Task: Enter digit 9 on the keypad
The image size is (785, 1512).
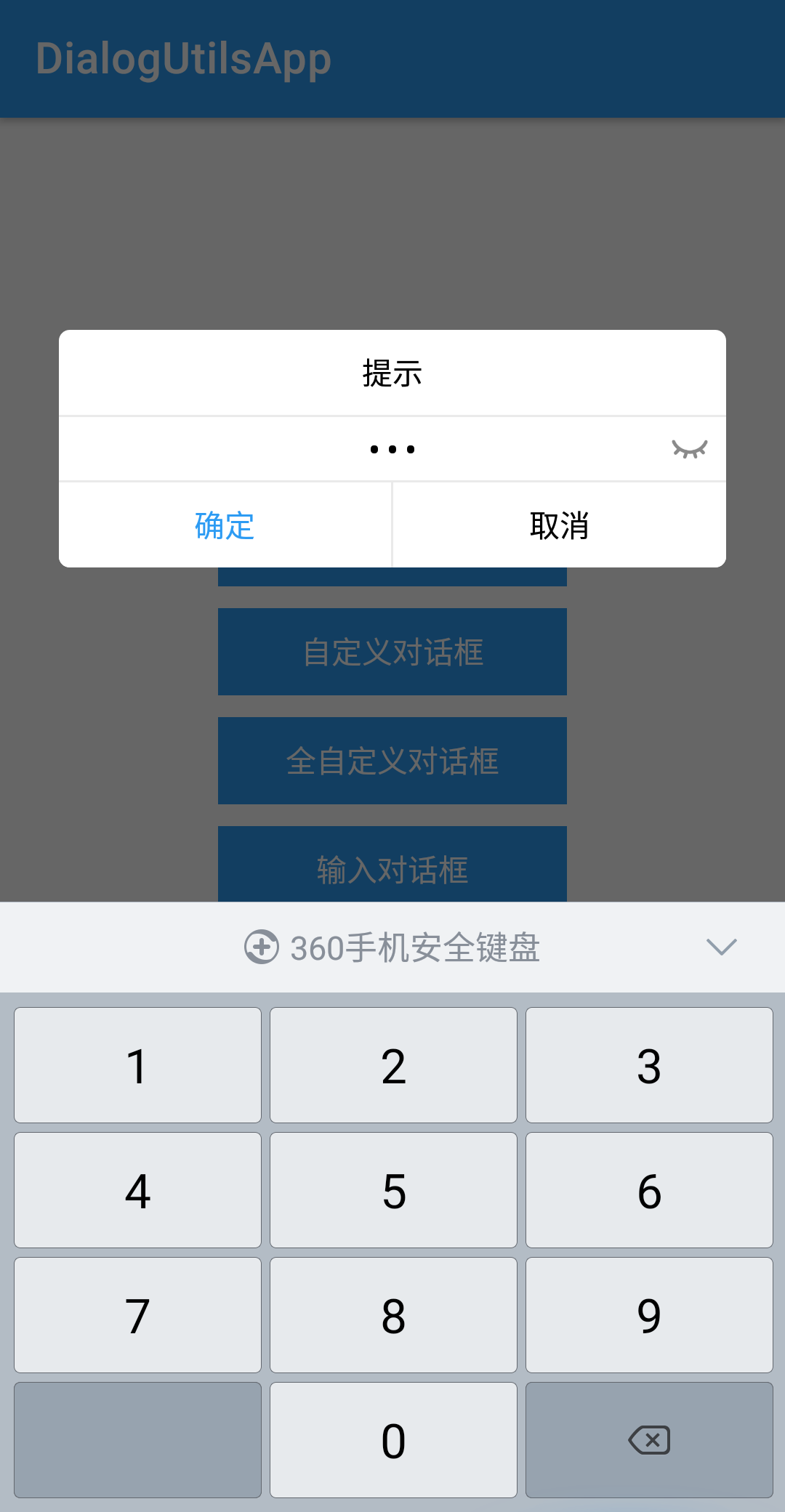Action: 649,1315
